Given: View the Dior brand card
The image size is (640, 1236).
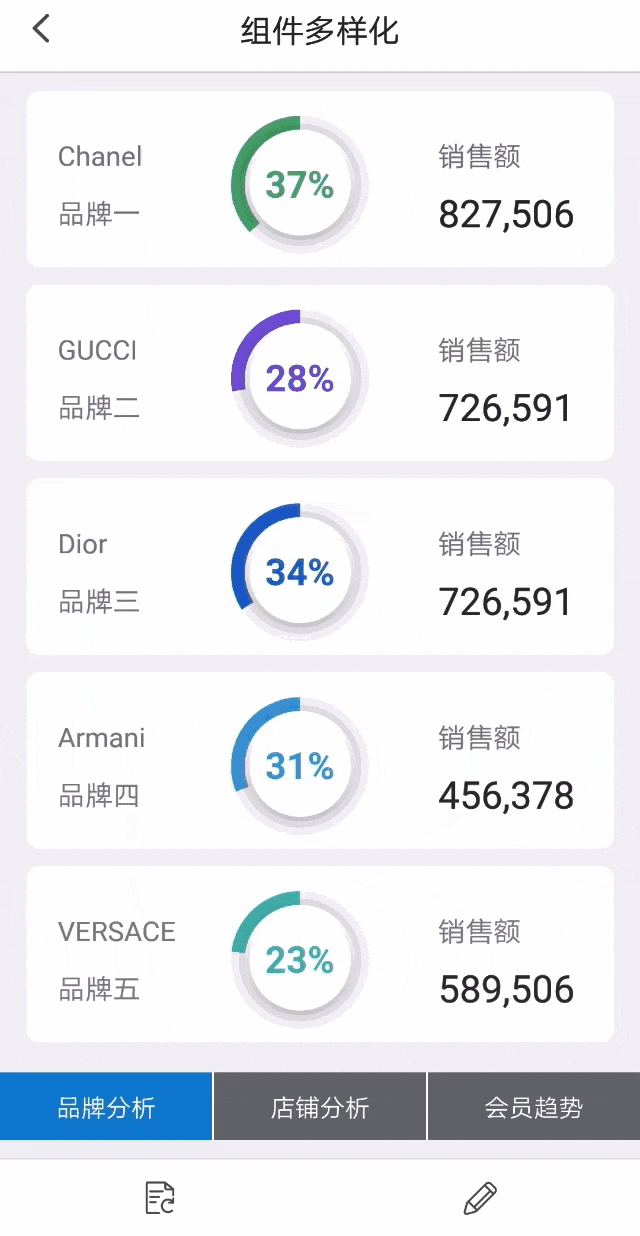Looking at the screenshot, I should click(320, 567).
